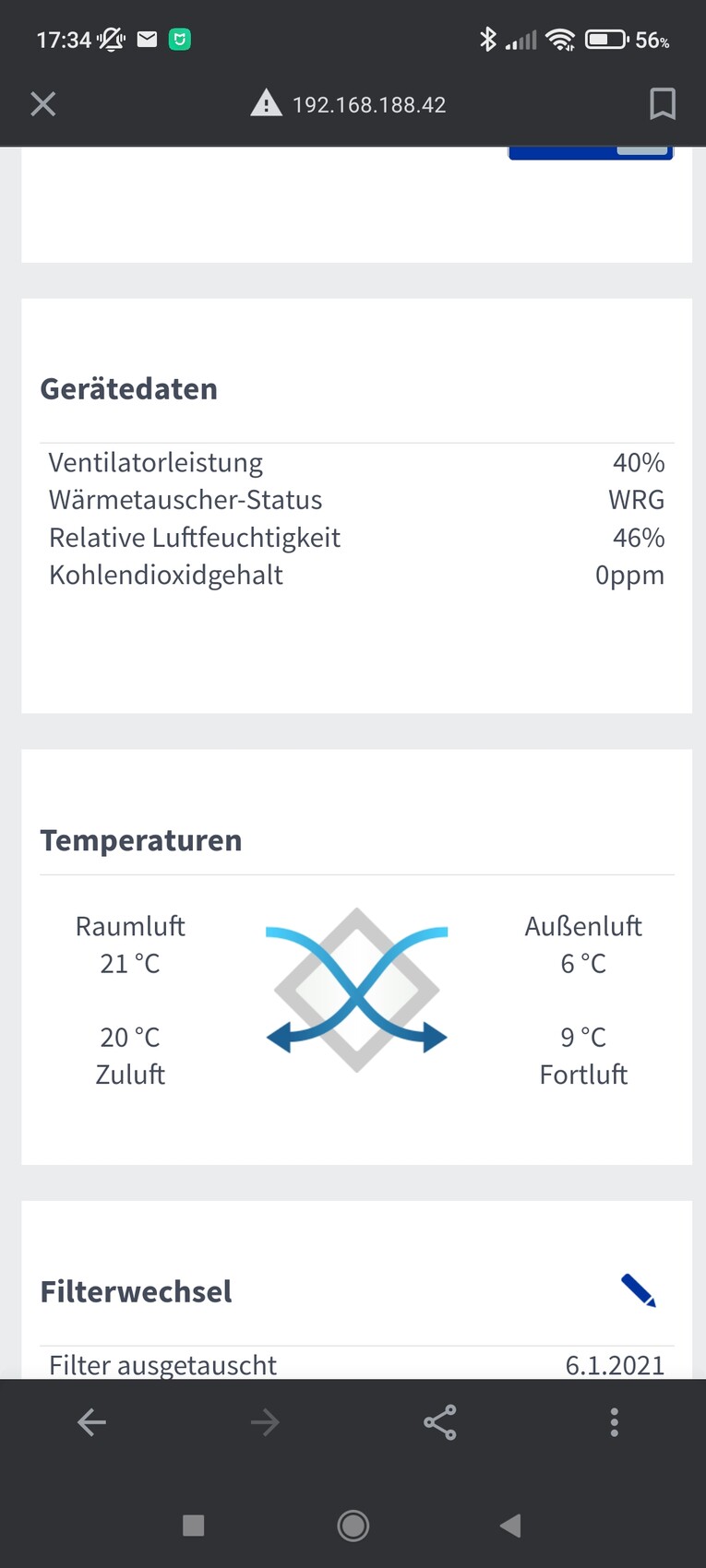Show the insecure connection warning
Screen dimensions: 706x1568
click(266, 104)
